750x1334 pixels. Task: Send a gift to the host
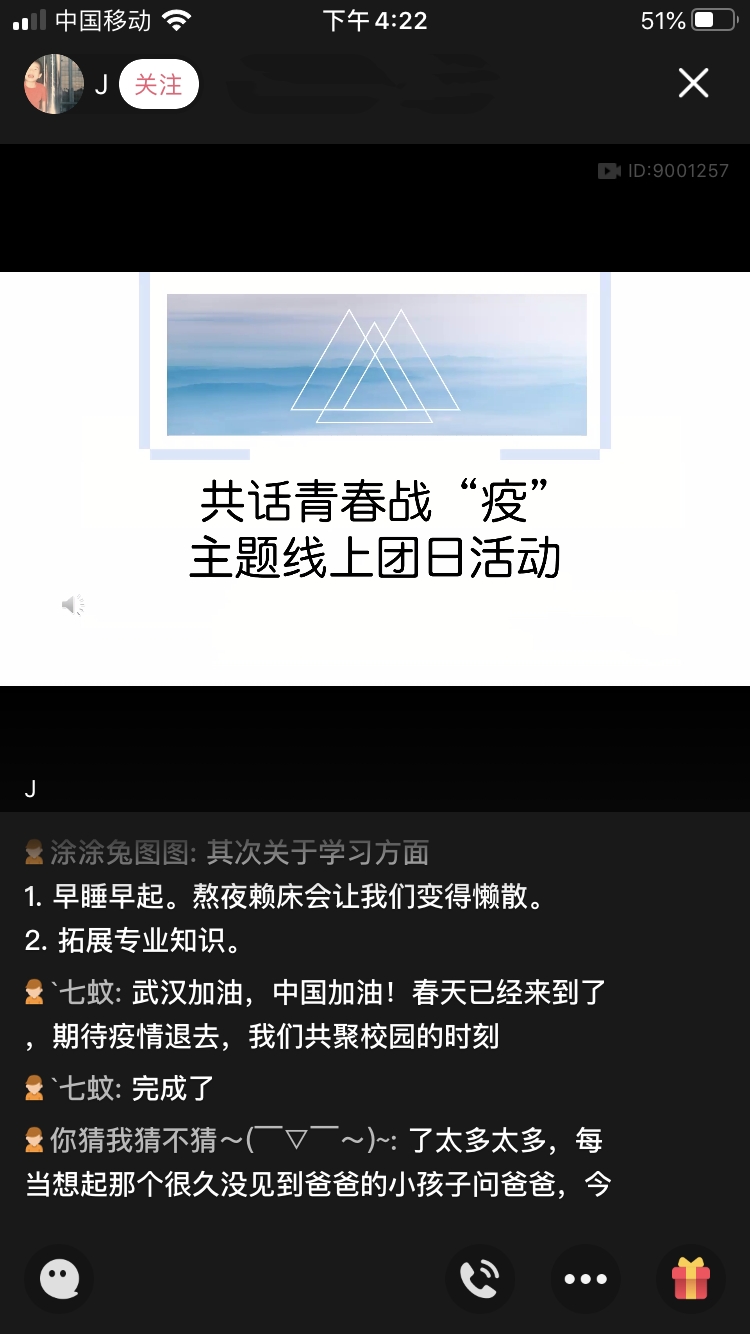pos(690,1277)
